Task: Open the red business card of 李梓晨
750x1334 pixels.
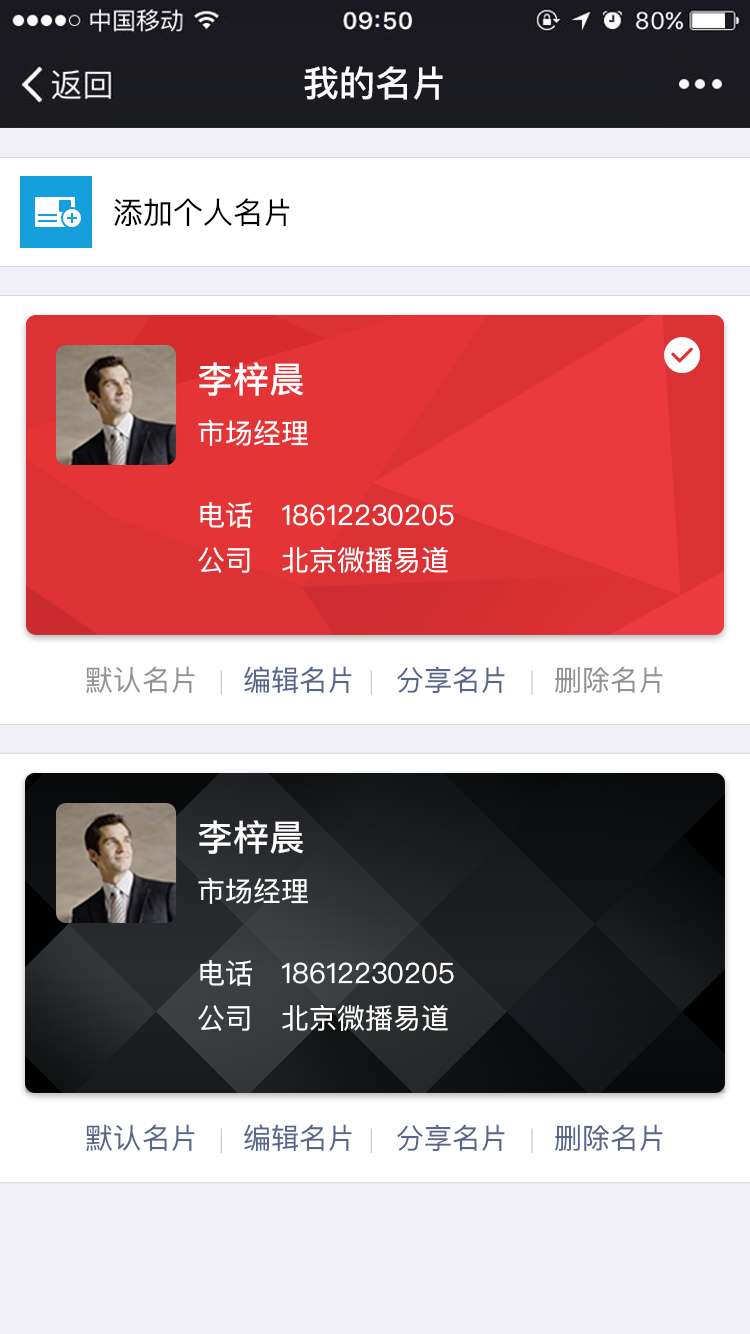Action: pyautogui.click(x=374, y=475)
